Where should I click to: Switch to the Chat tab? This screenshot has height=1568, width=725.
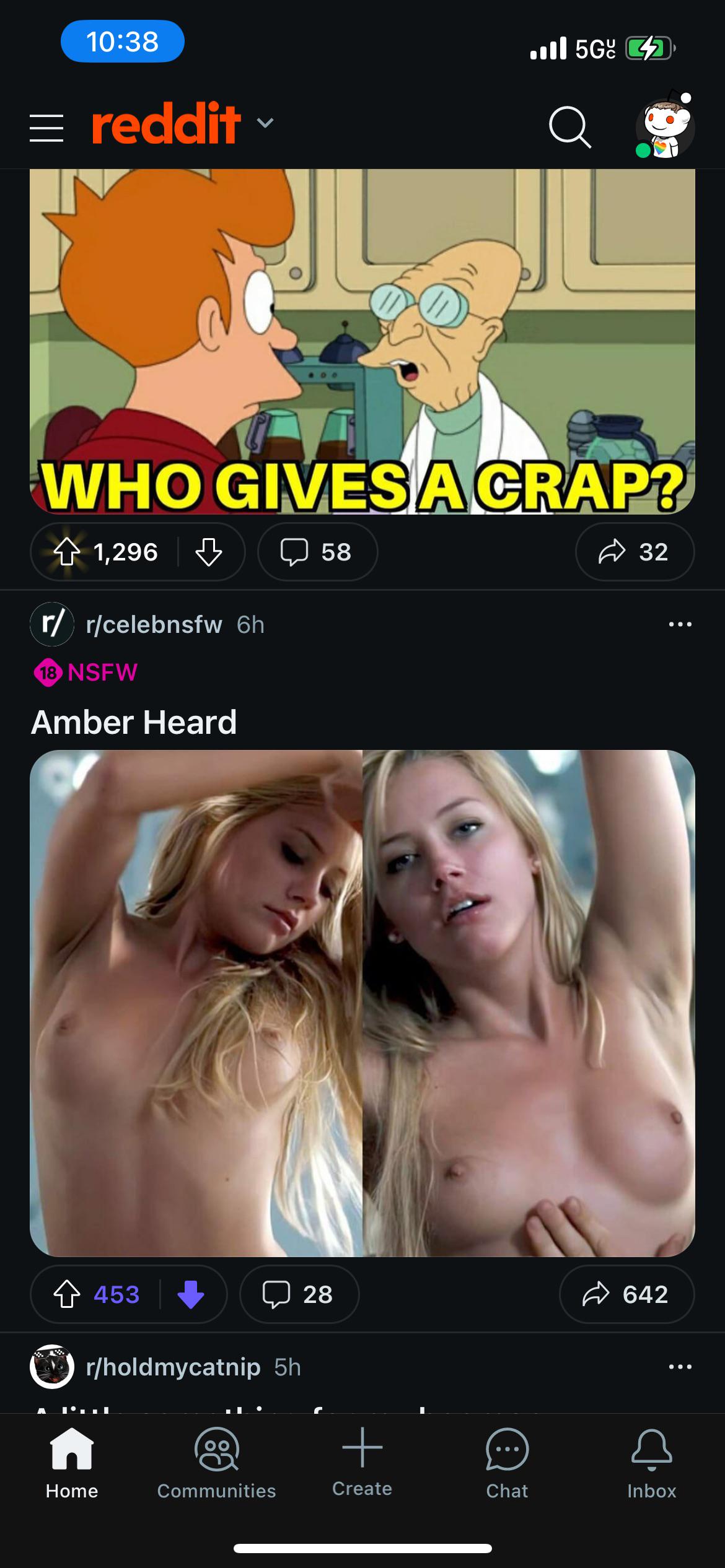507,1463
